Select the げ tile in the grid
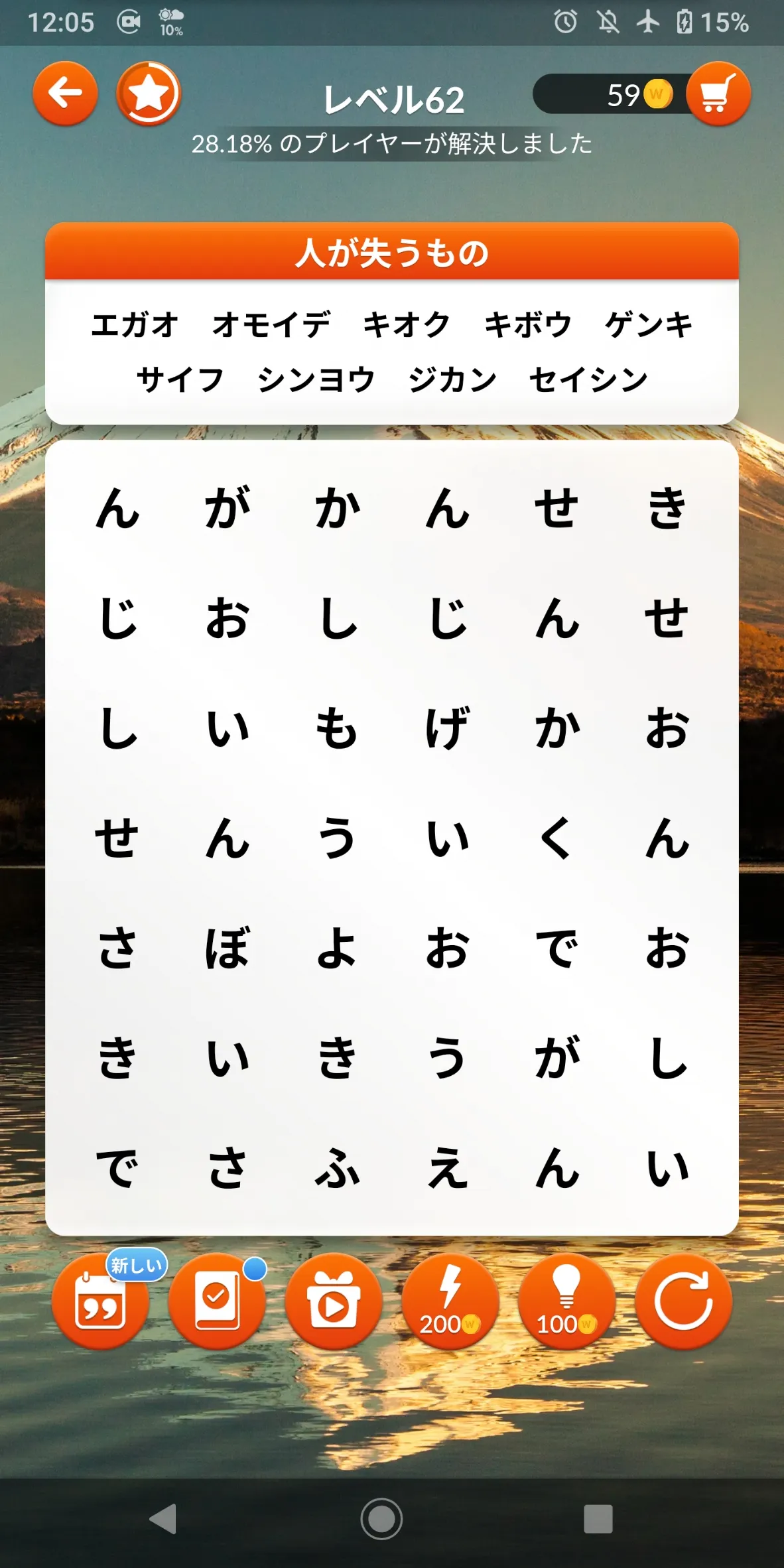This screenshot has height=1568, width=784. tap(447, 728)
